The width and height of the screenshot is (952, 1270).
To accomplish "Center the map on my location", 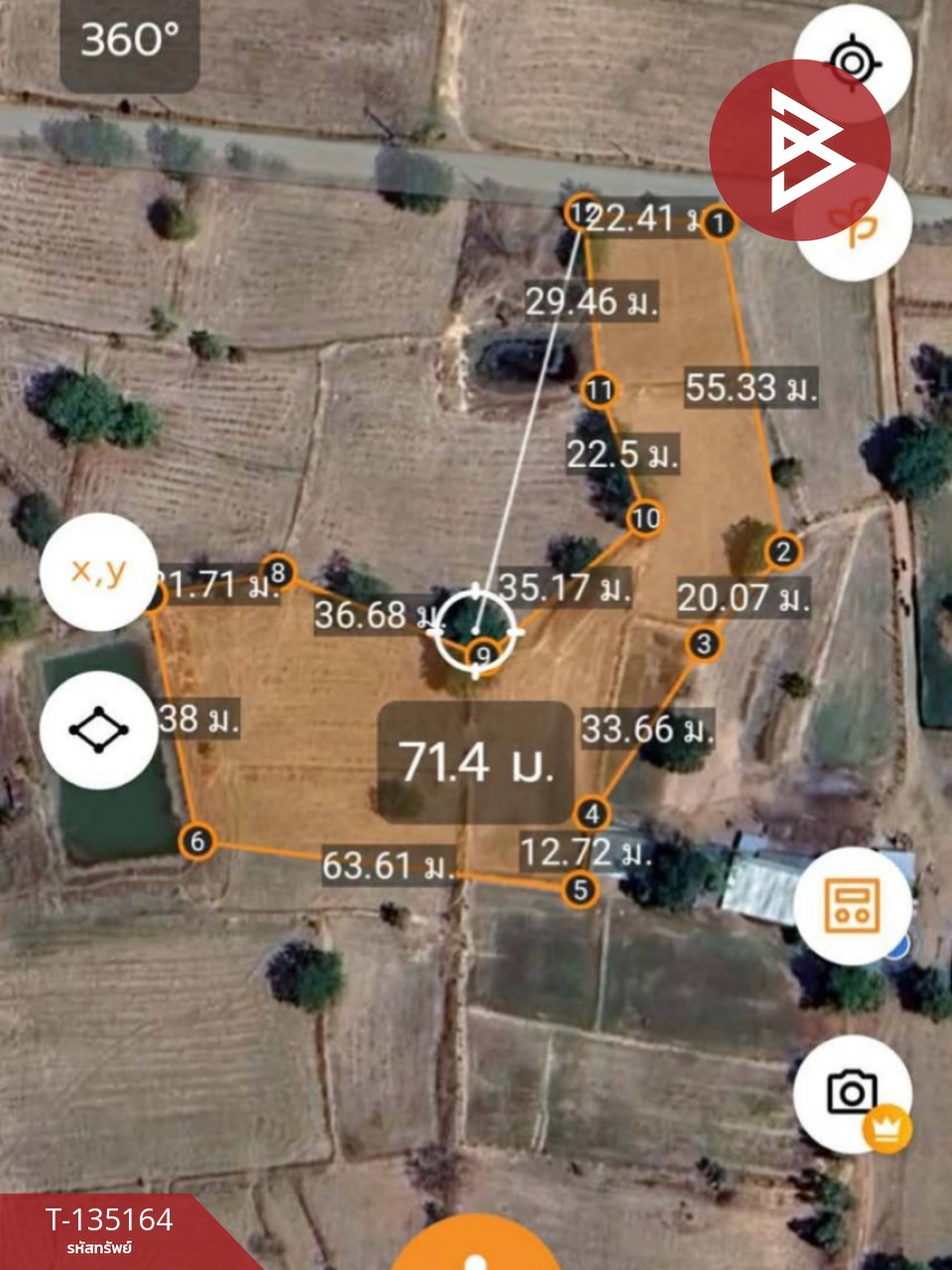I will [x=851, y=62].
